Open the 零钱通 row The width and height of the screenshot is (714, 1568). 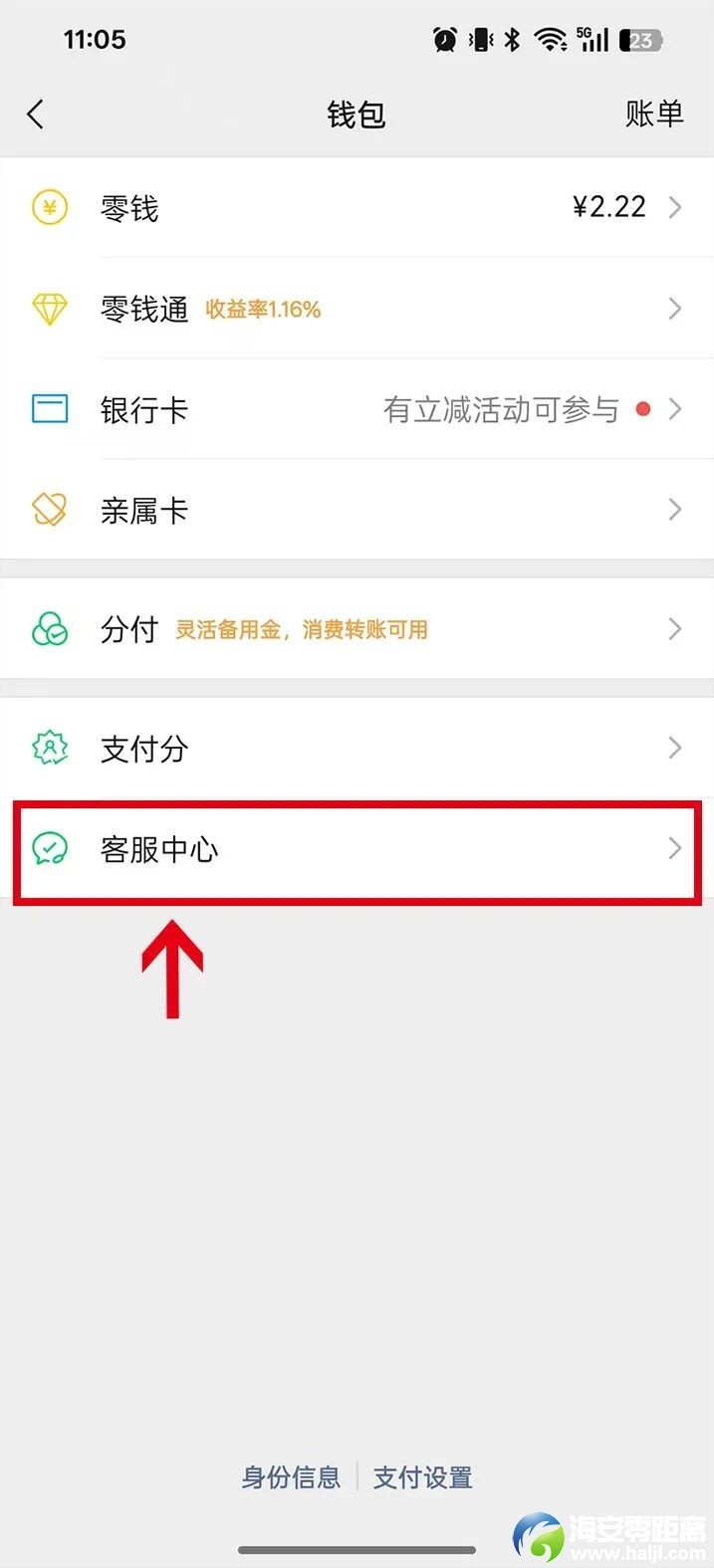click(x=357, y=309)
